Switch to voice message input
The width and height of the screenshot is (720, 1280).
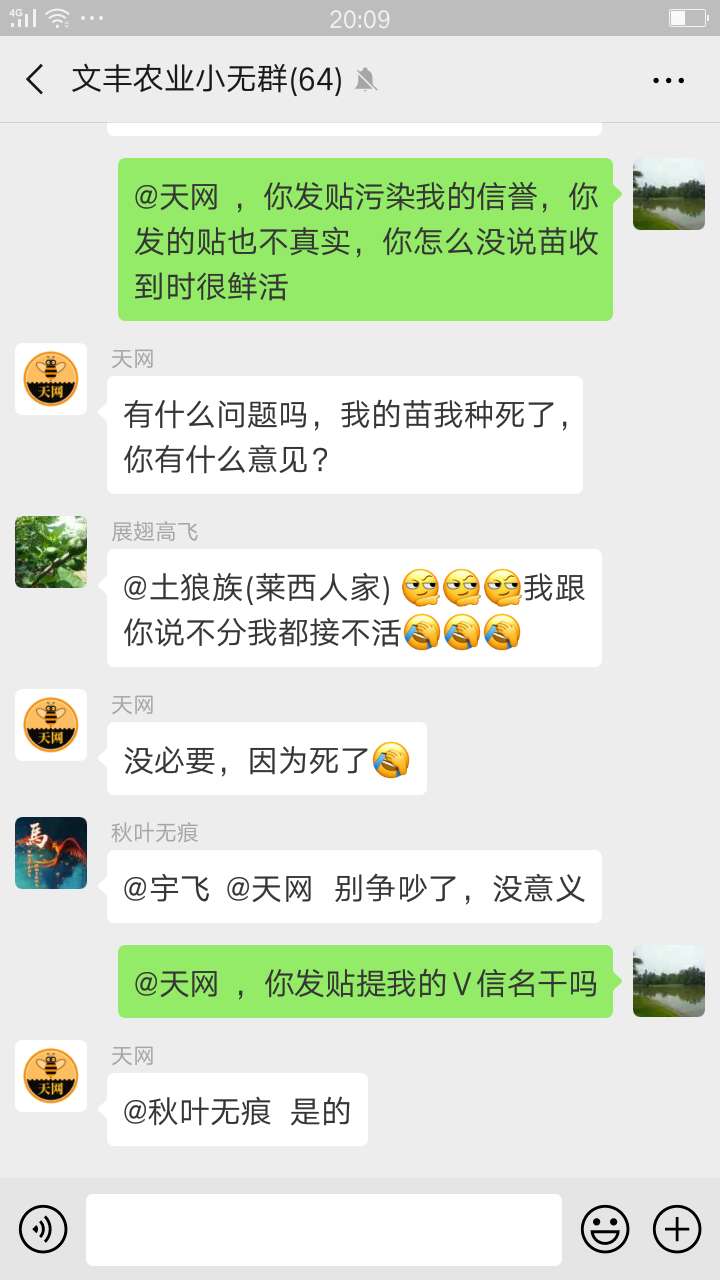click(x=43, y=1229)
